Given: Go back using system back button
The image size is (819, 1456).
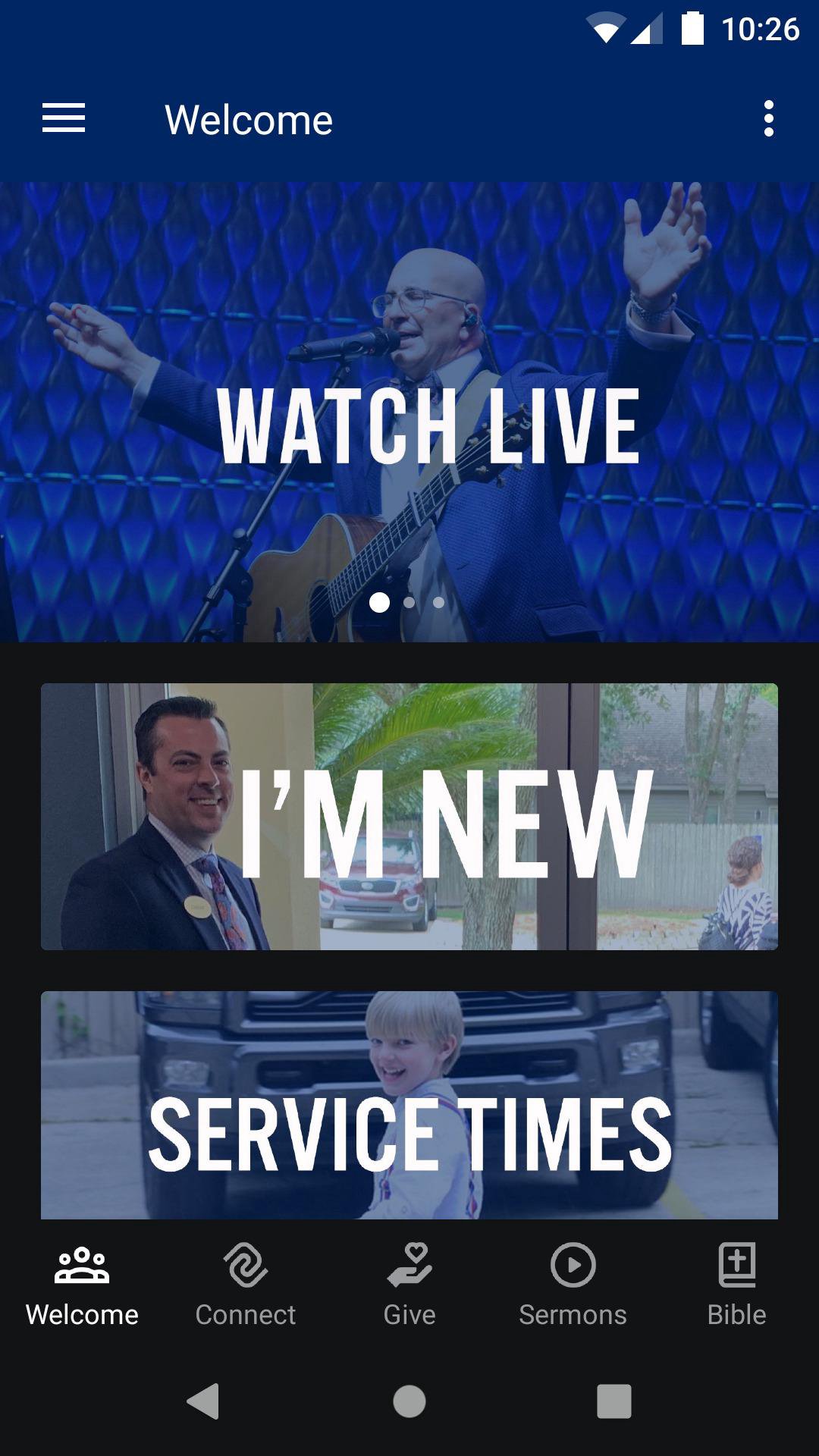Looking at the screenshot, I should (x=203, y=1401).
